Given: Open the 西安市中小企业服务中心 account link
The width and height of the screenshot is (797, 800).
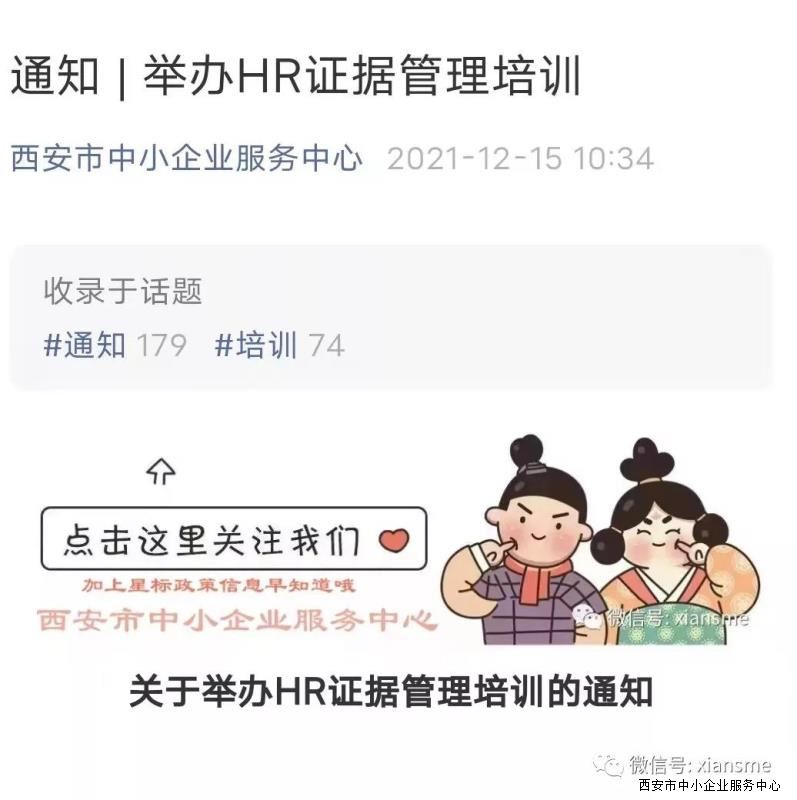Looking at the screenshot, I should [x=186, y=158].
